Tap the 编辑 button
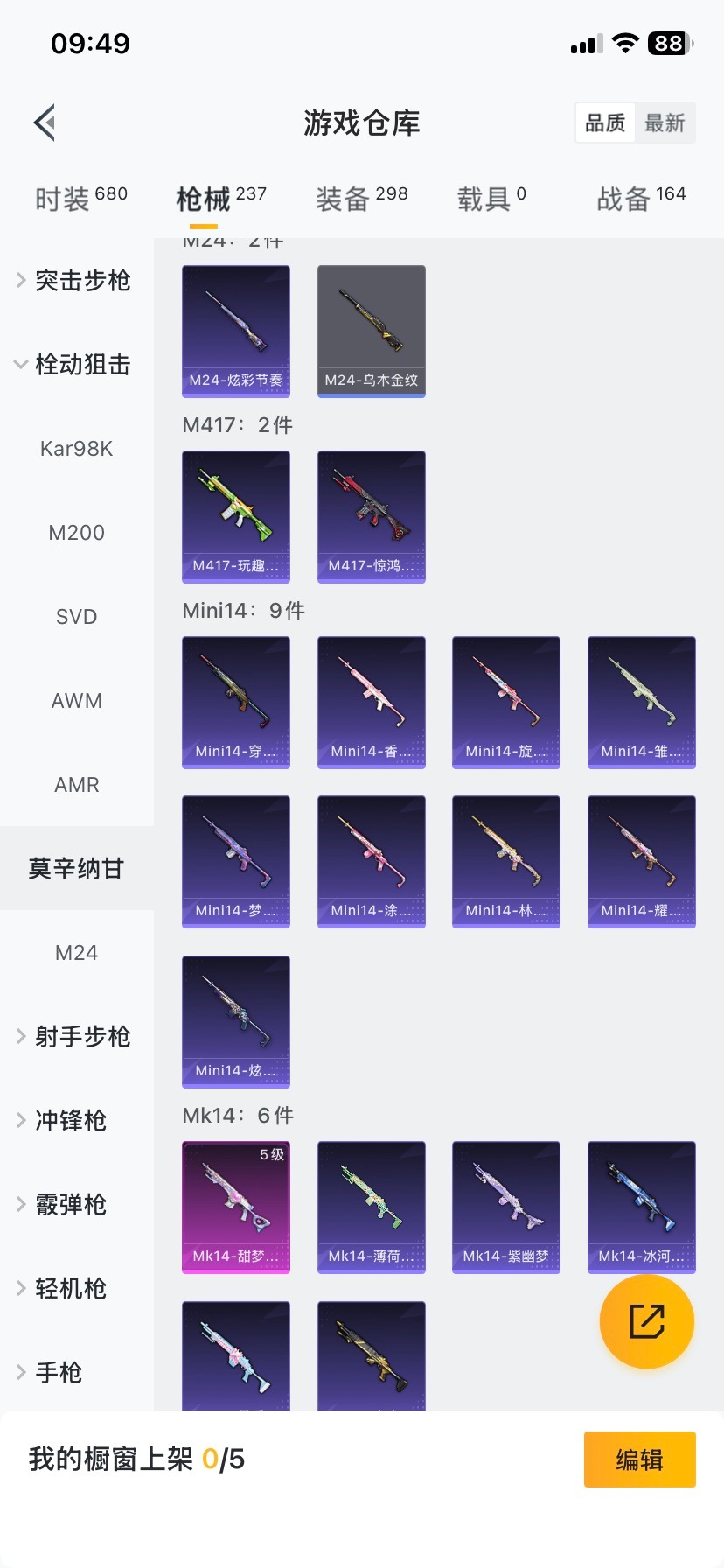724x1568 pixels. 639,1459
